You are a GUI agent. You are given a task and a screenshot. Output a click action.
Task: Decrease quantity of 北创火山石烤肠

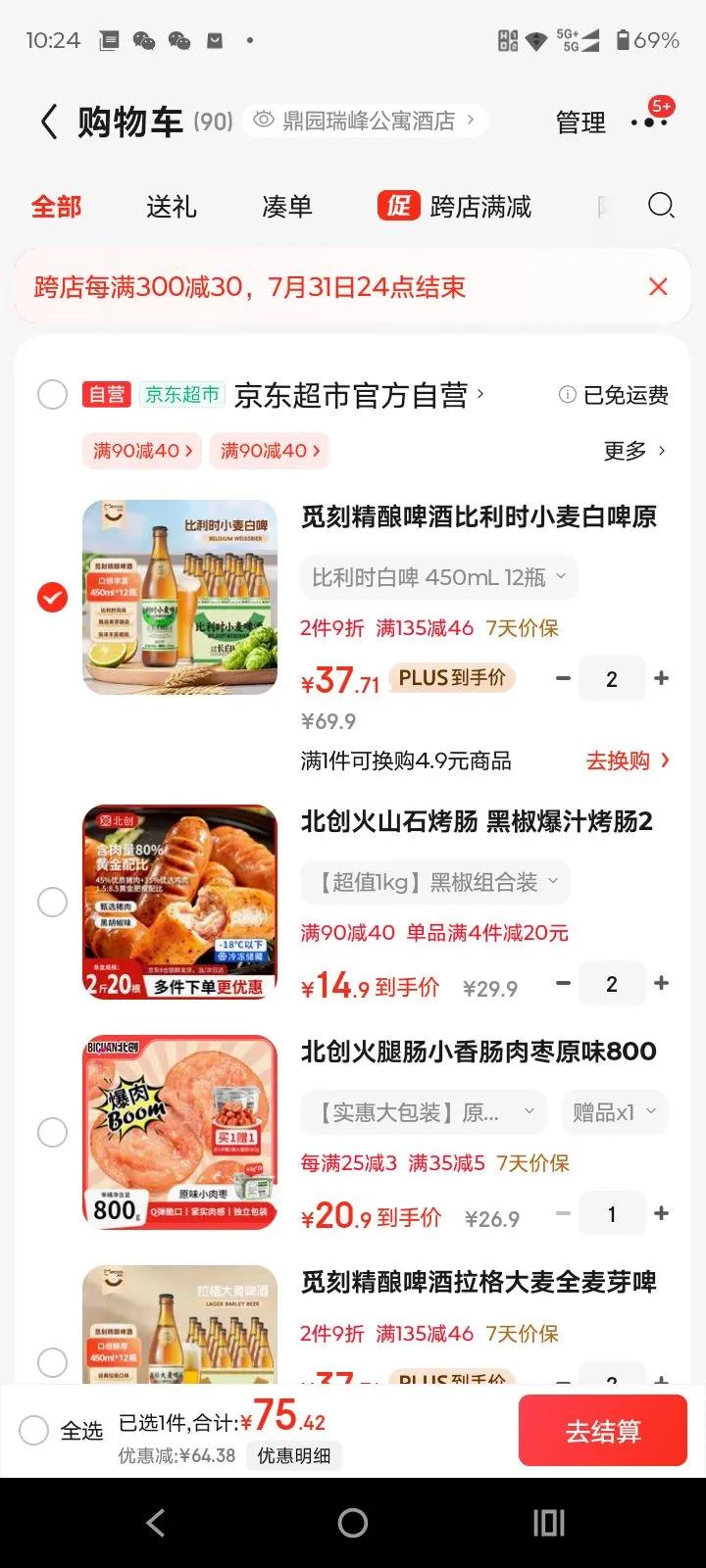[563, 984]
